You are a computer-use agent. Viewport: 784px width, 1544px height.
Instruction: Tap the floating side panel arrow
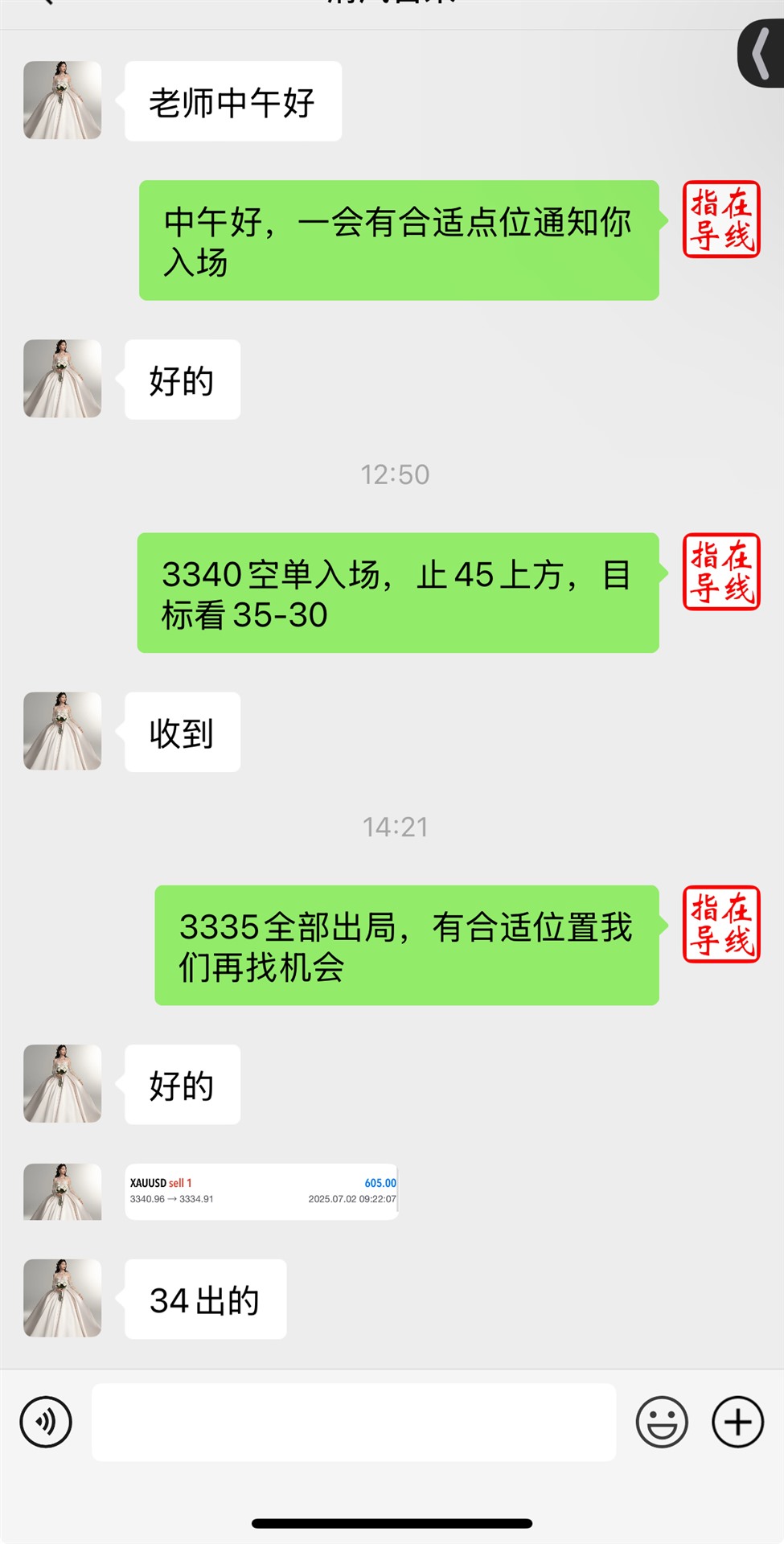pyautogui.click(x=761, y=55)
